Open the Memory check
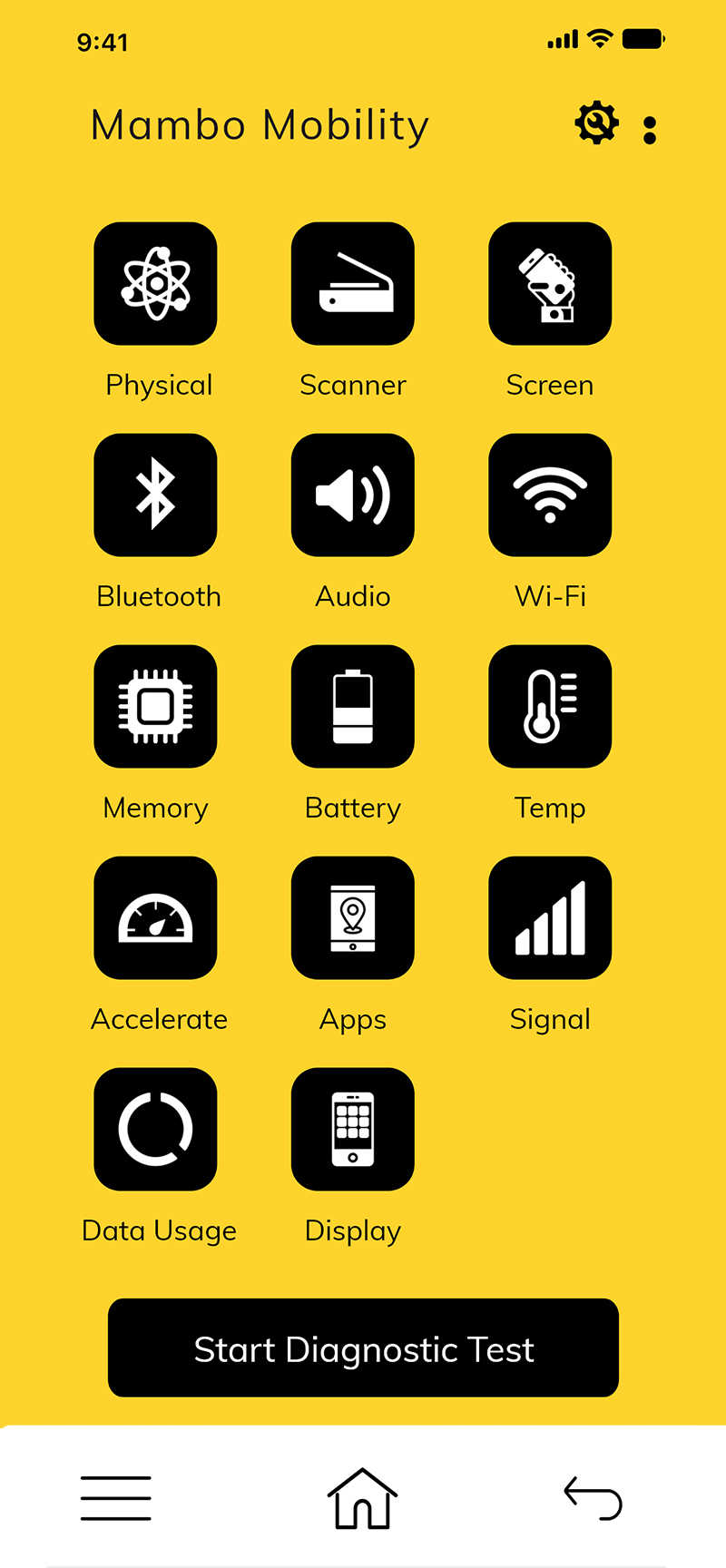726x1568 pixels. point(155,706)
